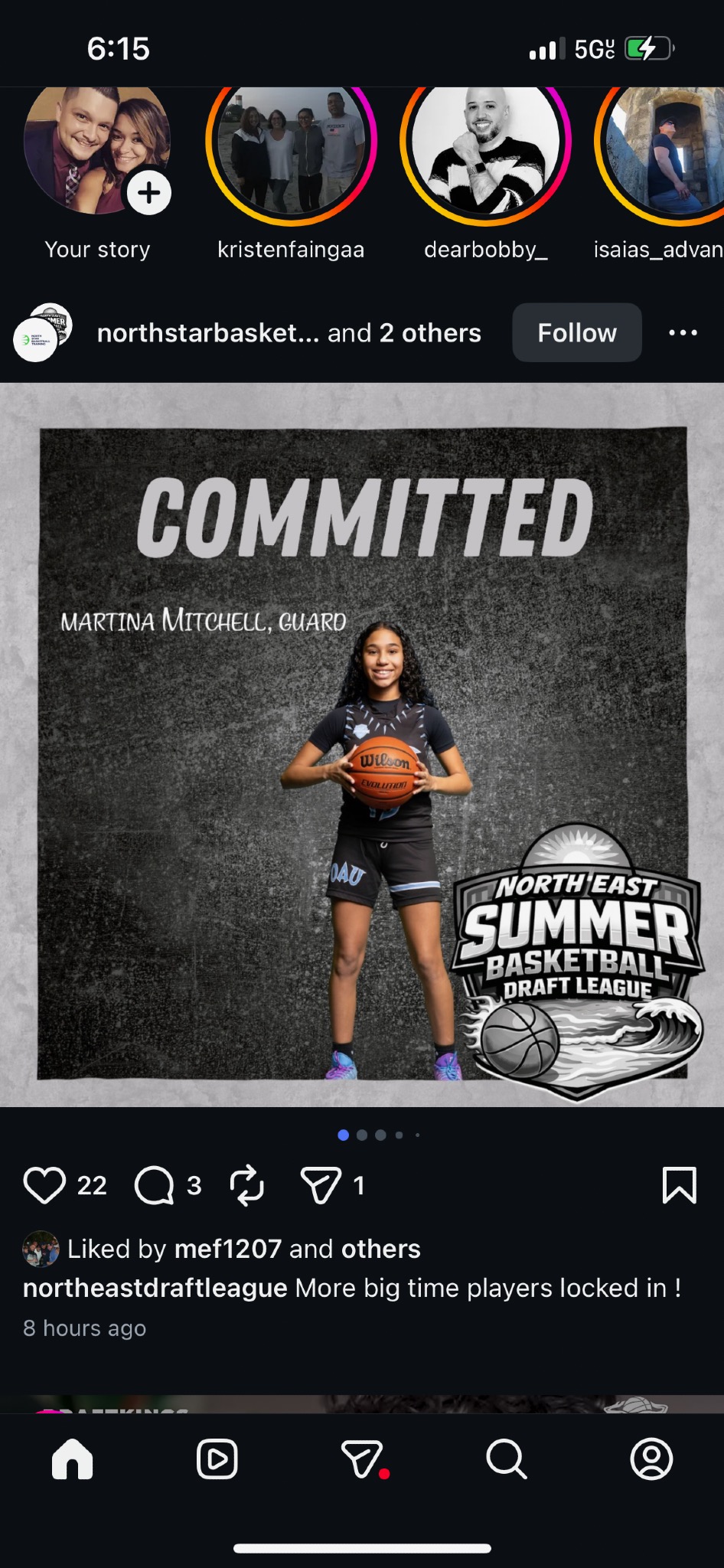Add to your story
The height and width of the screenshot is (1568, 724).
[x=148, y=192]
